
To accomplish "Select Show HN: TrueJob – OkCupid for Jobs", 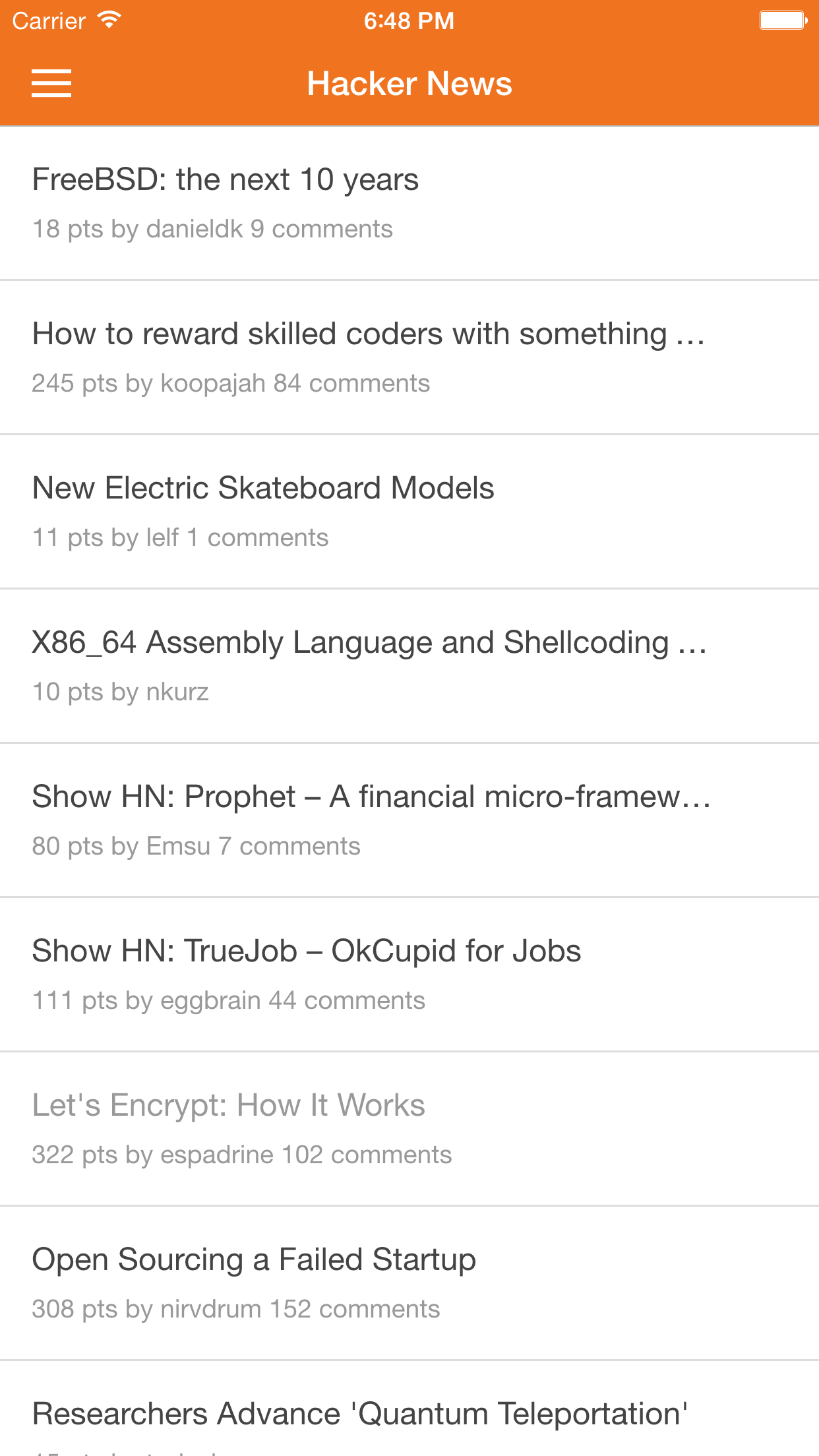I will (307, 952).
